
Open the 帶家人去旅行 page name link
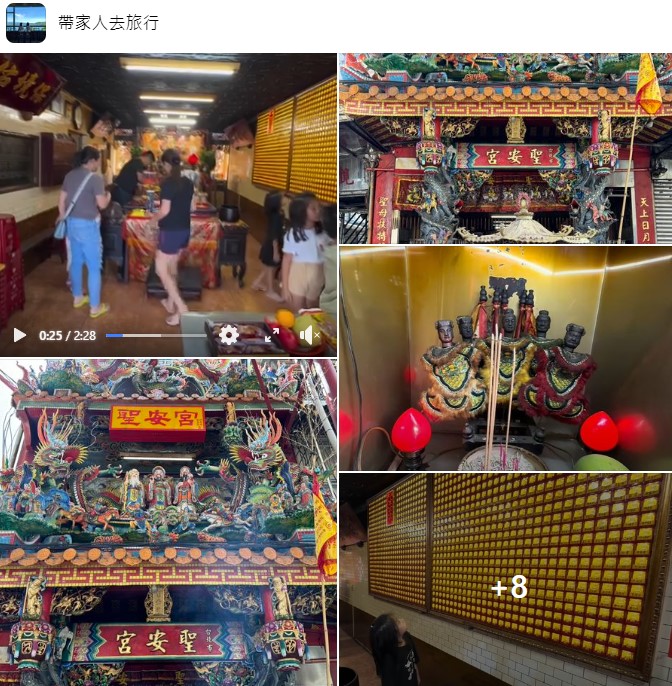coord(108,23)
